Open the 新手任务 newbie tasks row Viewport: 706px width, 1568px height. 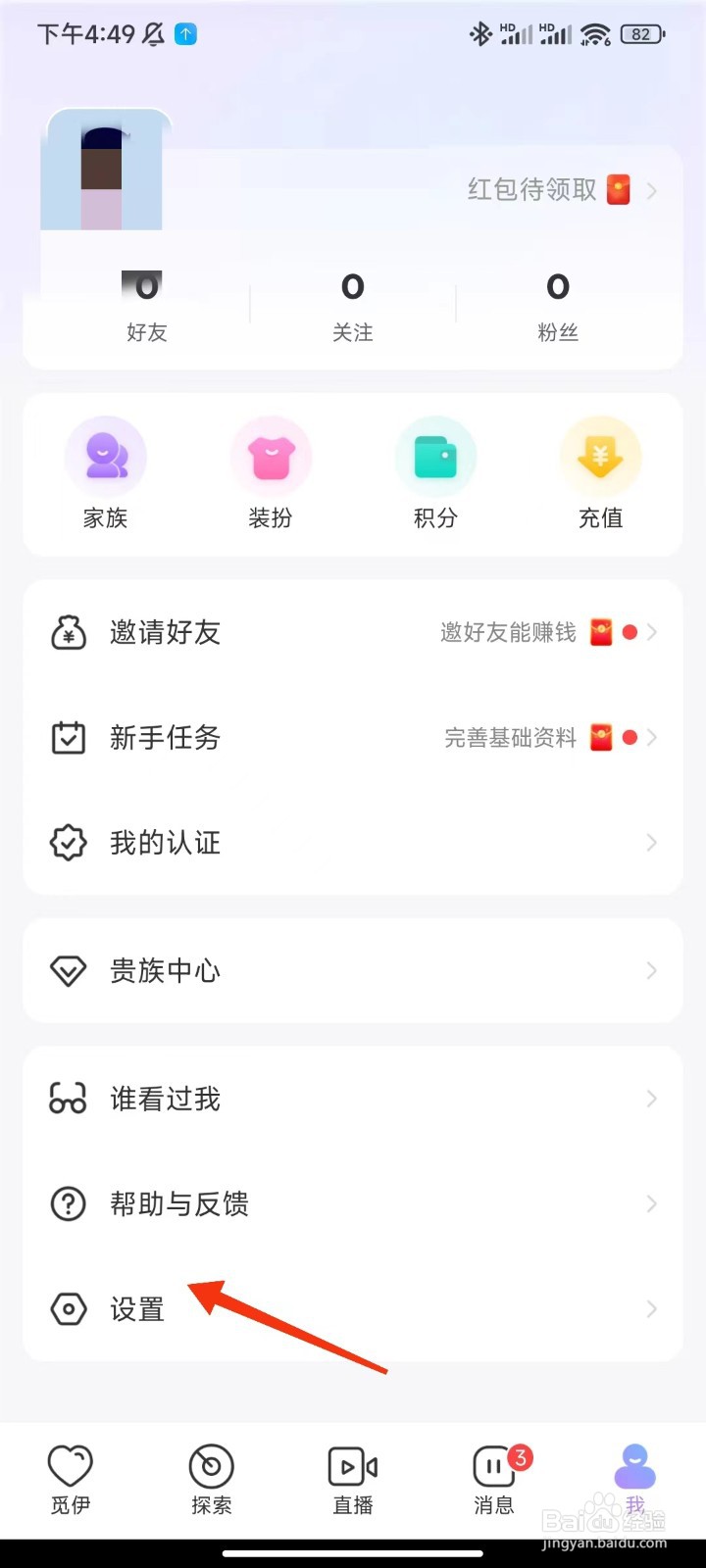(353, 738)
